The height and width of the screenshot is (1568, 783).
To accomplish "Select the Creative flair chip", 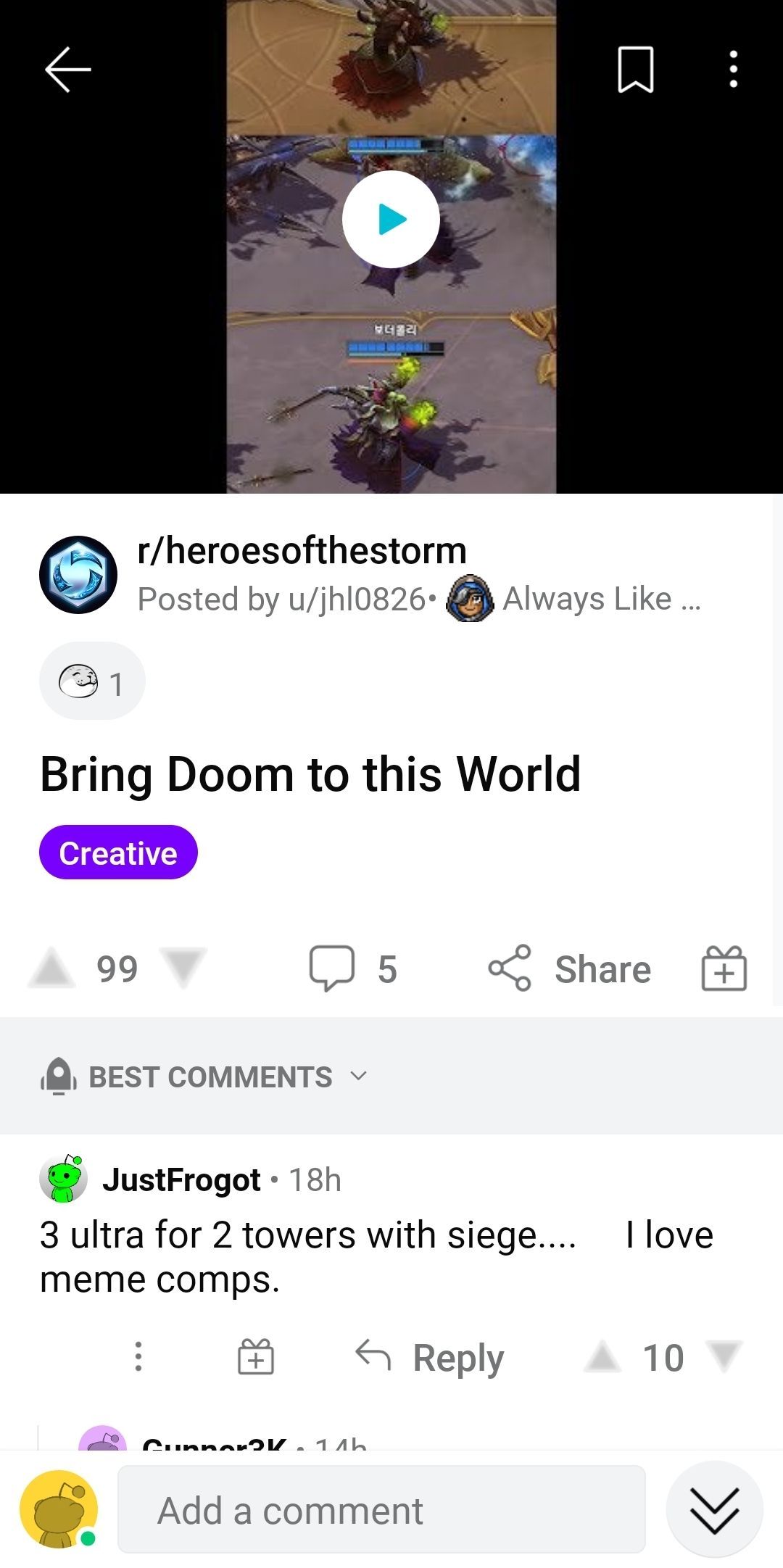I will coord(118,853).
